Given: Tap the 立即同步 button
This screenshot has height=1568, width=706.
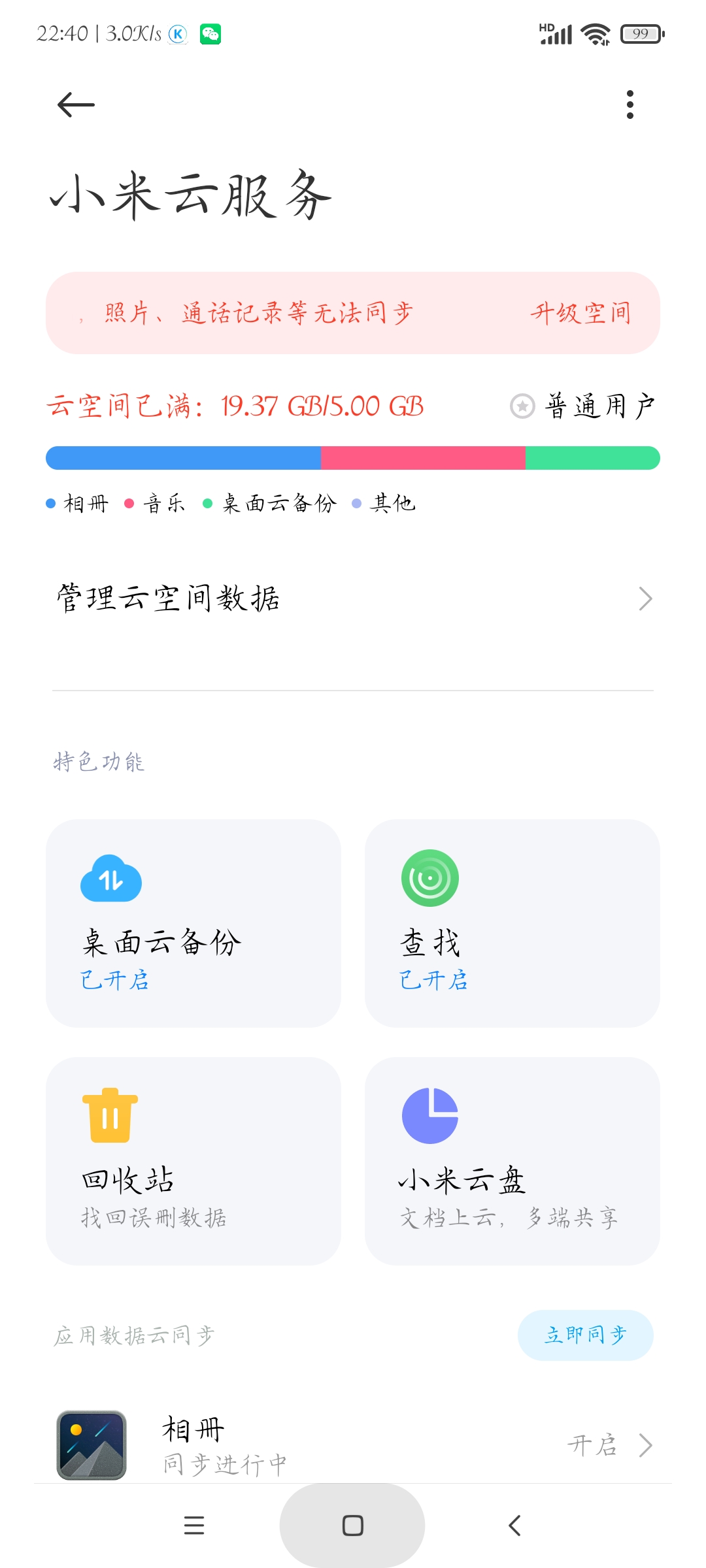Looking at the screenshot, I should point(586,1335).
